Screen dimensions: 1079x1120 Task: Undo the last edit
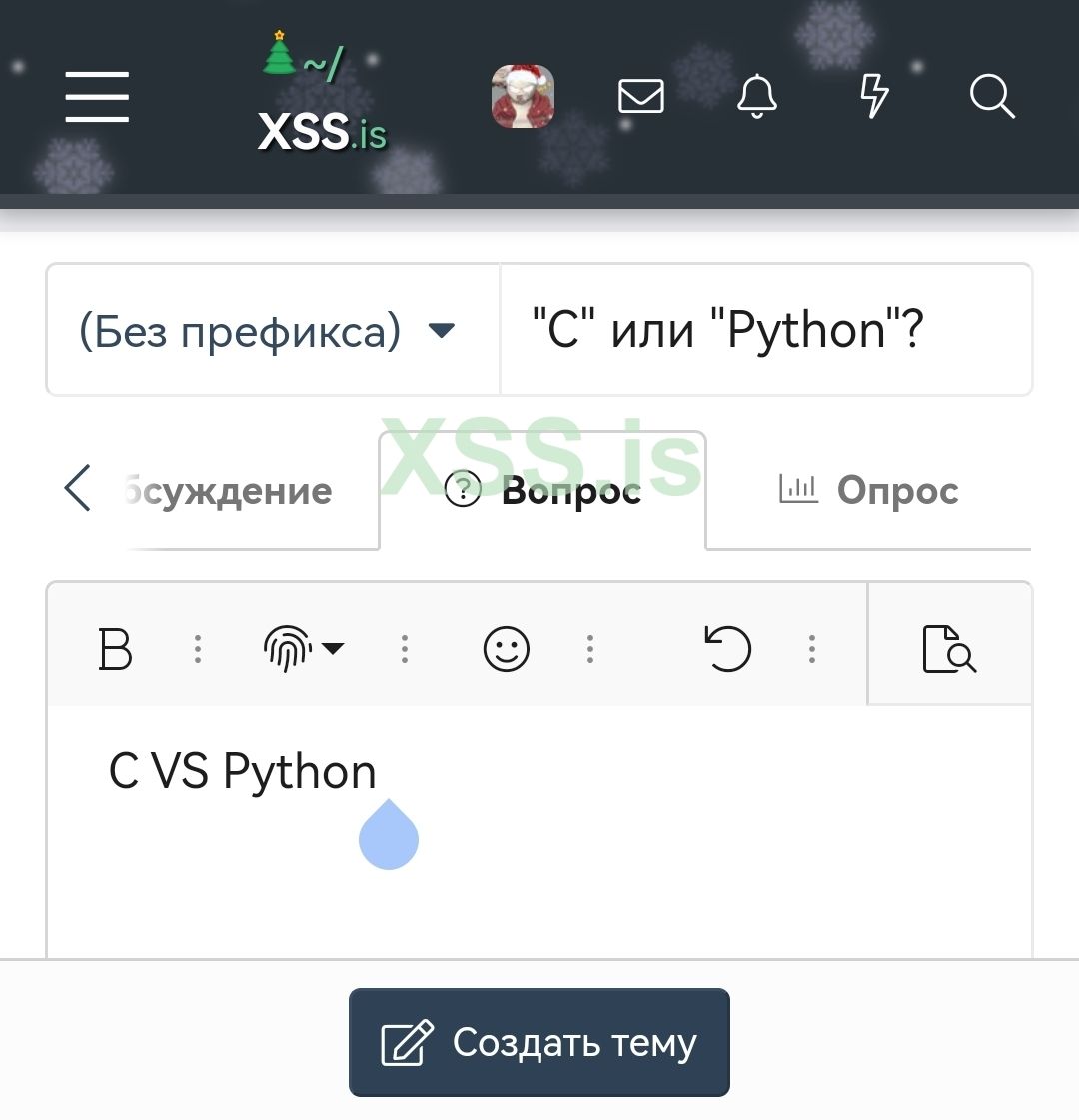pos(727,650)
